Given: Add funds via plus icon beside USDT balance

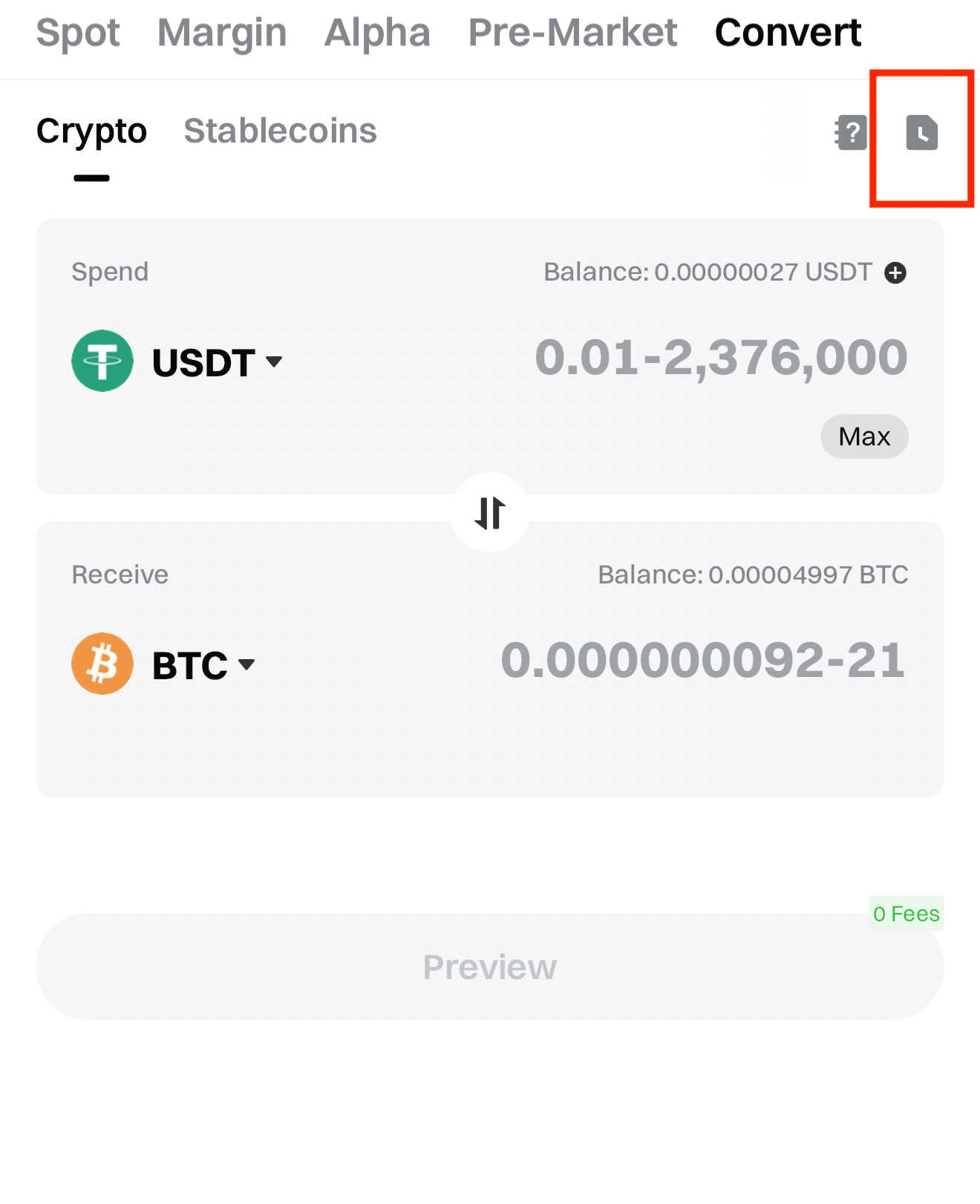Looking at the screenshot, I should [895, 273].
